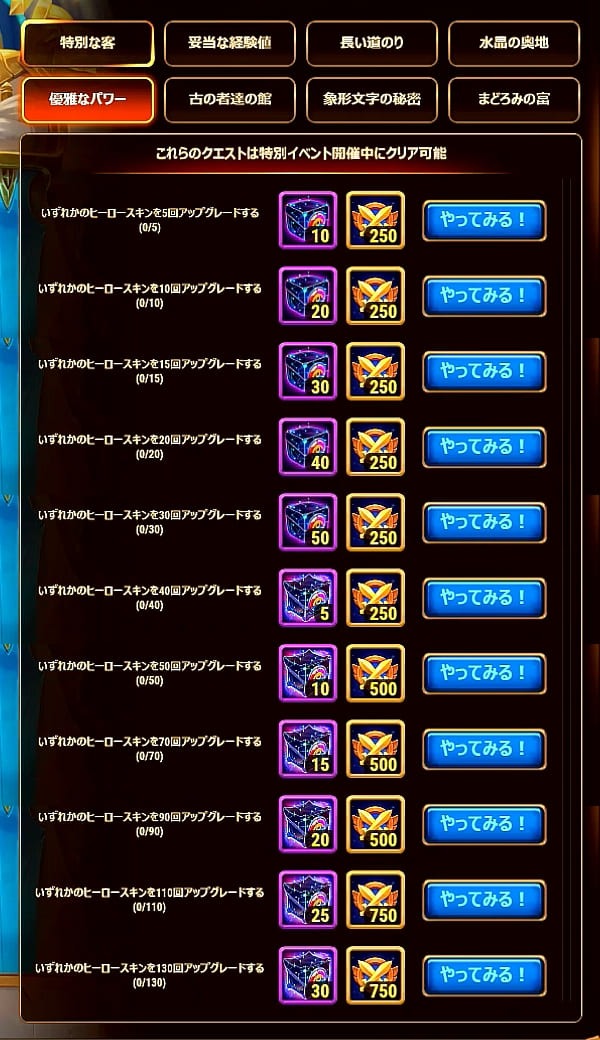The height and width of the screenshot is (1040, 600).
Task: View the 10-chest reward for the 5回 quest
Action: (x=308, y=220)
